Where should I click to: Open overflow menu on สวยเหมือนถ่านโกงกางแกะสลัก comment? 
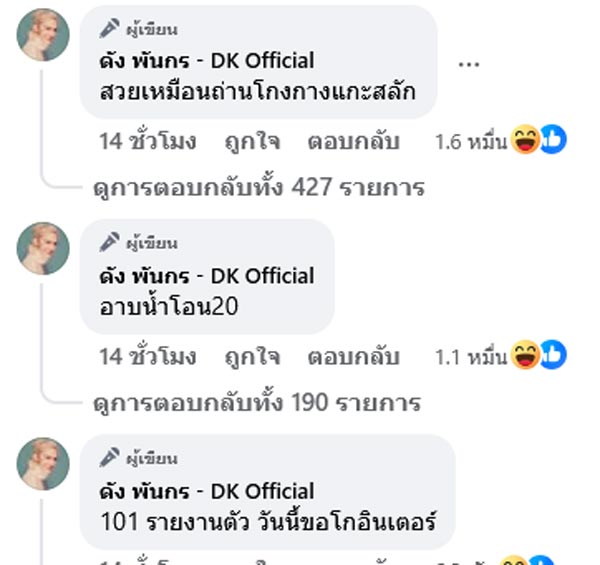(468, 64)
